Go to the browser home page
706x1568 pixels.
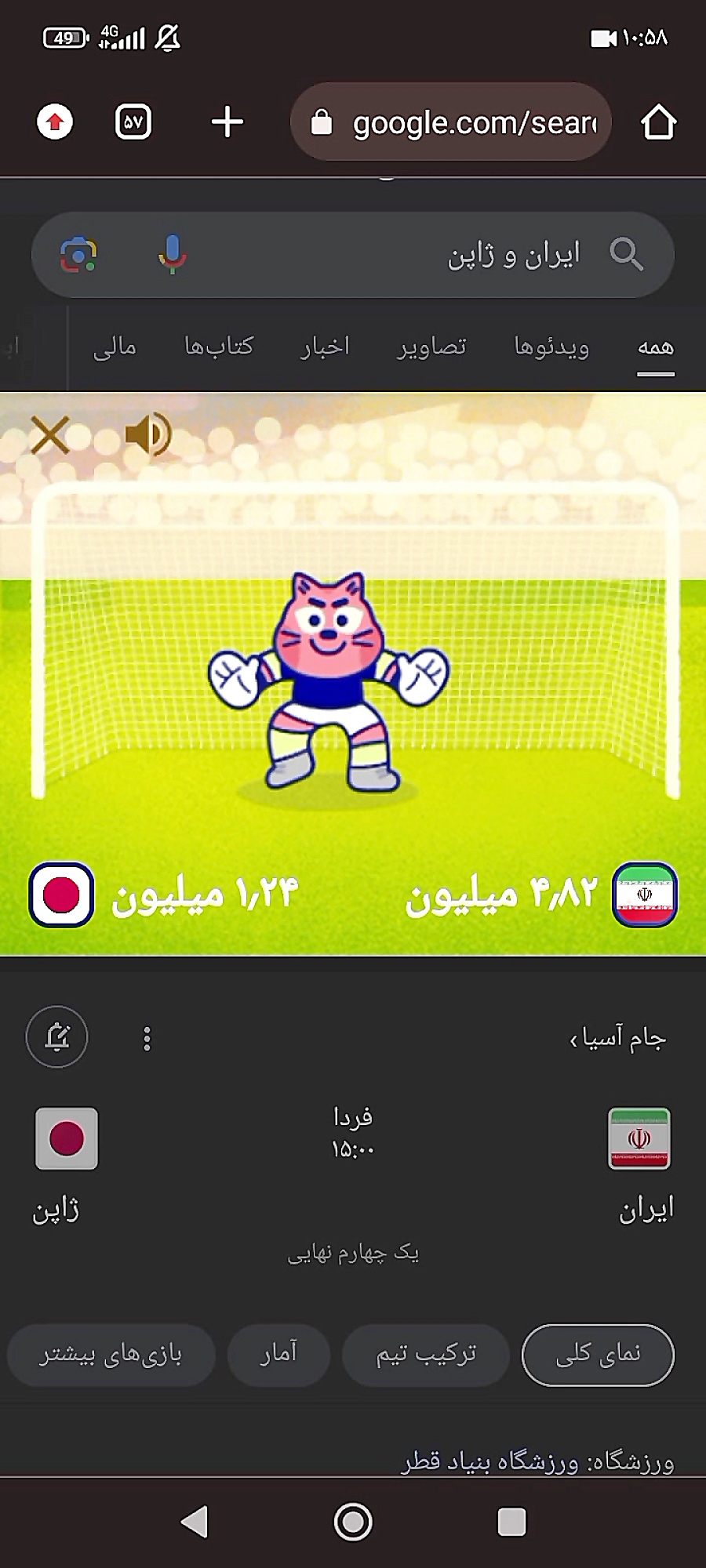(x=657, y=122)
